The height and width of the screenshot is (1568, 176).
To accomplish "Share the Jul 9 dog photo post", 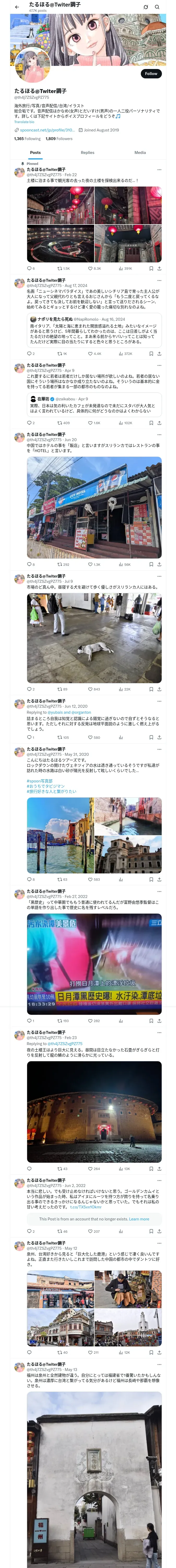I will click(159, 690).
